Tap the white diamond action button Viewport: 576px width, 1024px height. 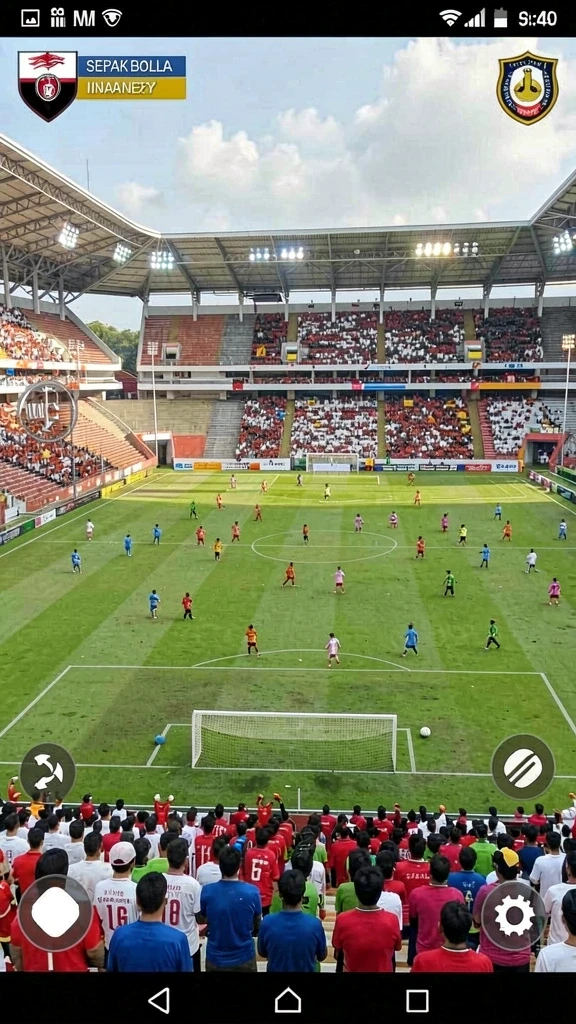point(55,912)
